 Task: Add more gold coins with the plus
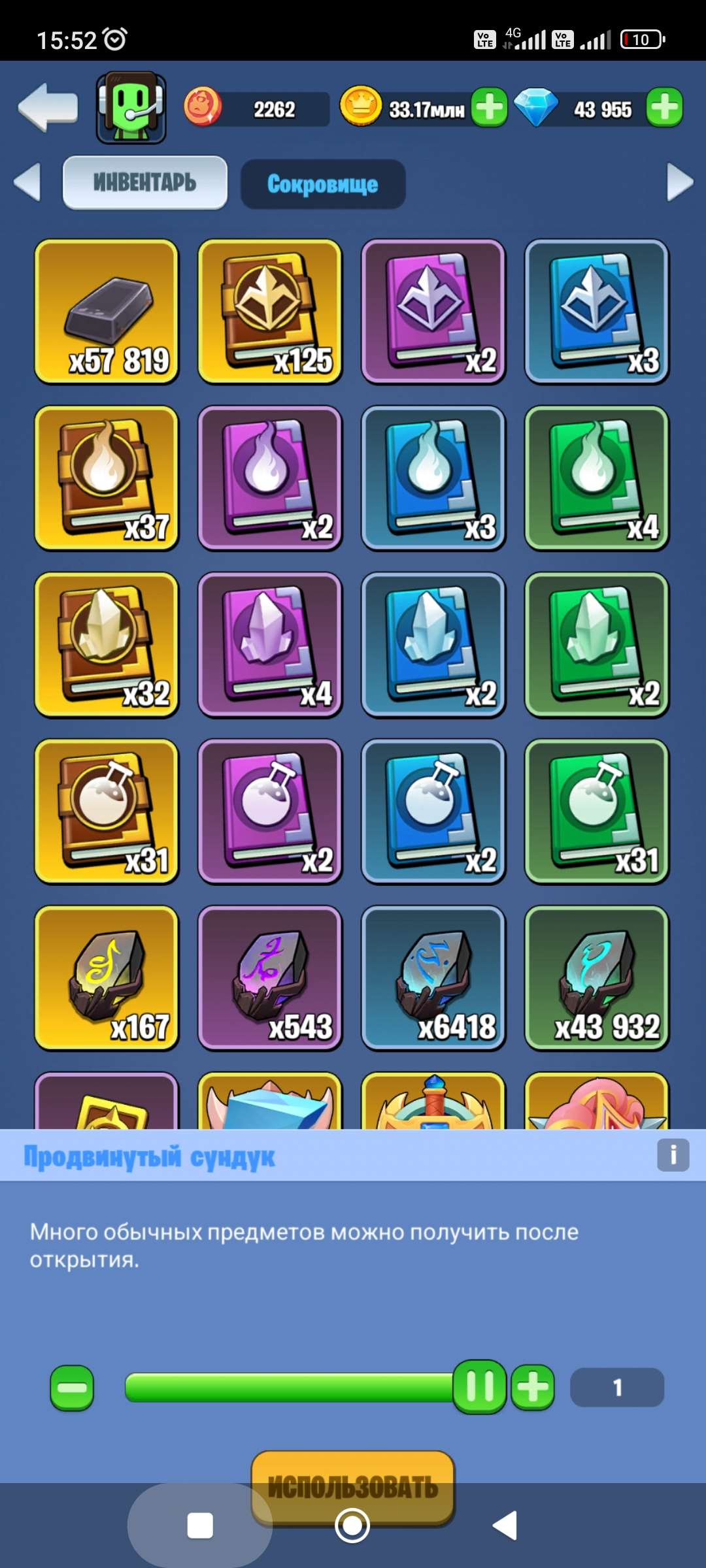[490, 108]
